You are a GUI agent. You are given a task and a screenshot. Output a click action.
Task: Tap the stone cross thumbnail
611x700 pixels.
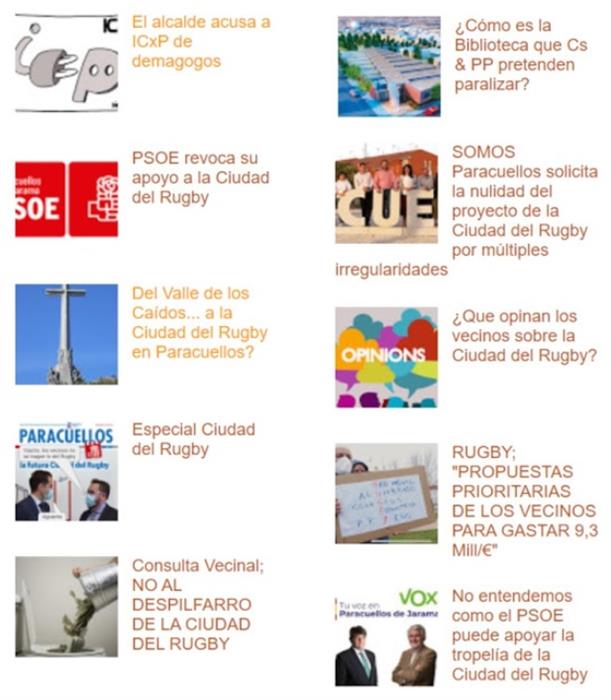[x=66, y=334]
